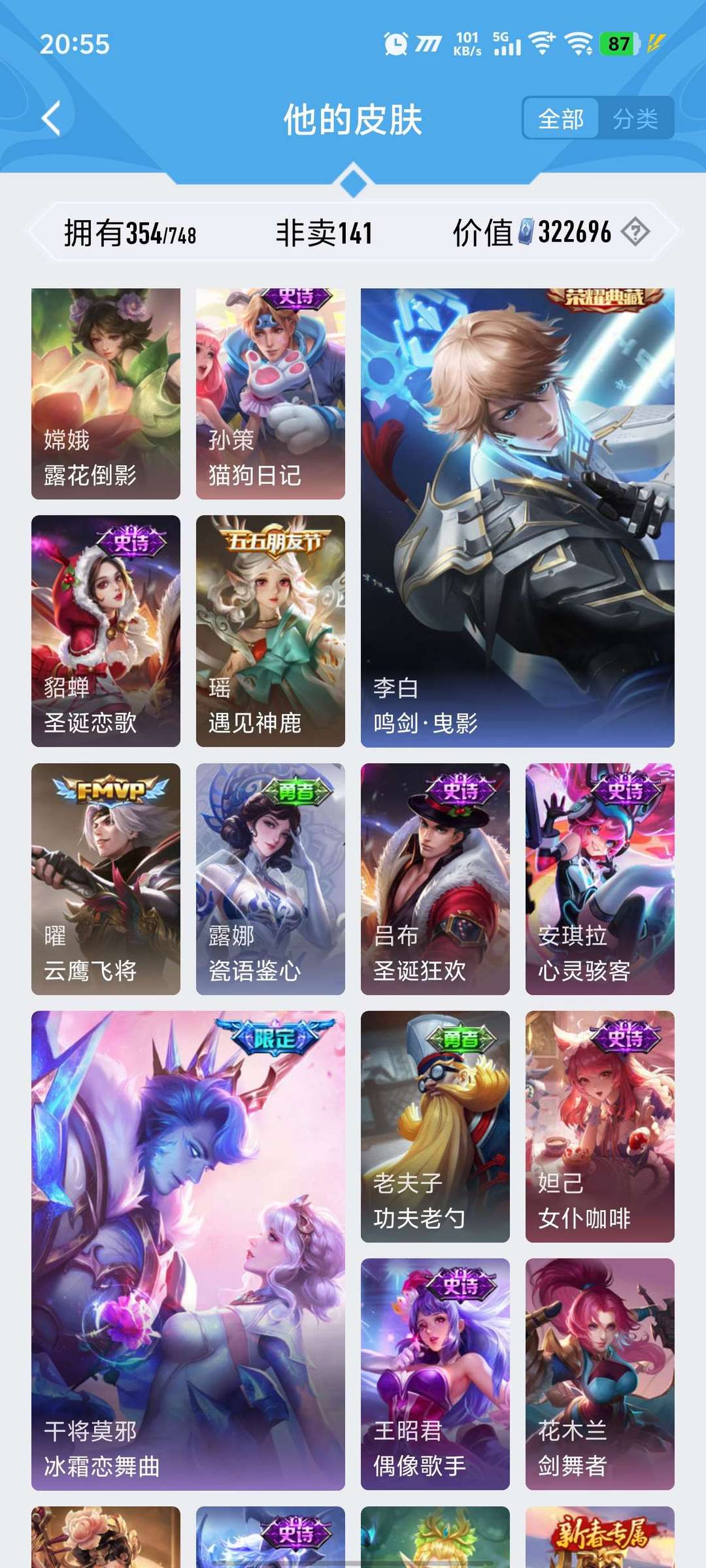Image resolution: width=706 pixels, height=1568 pixels.
Task: Open 李白 鸣剑·曳影 skin card
Action: [517, 517]
